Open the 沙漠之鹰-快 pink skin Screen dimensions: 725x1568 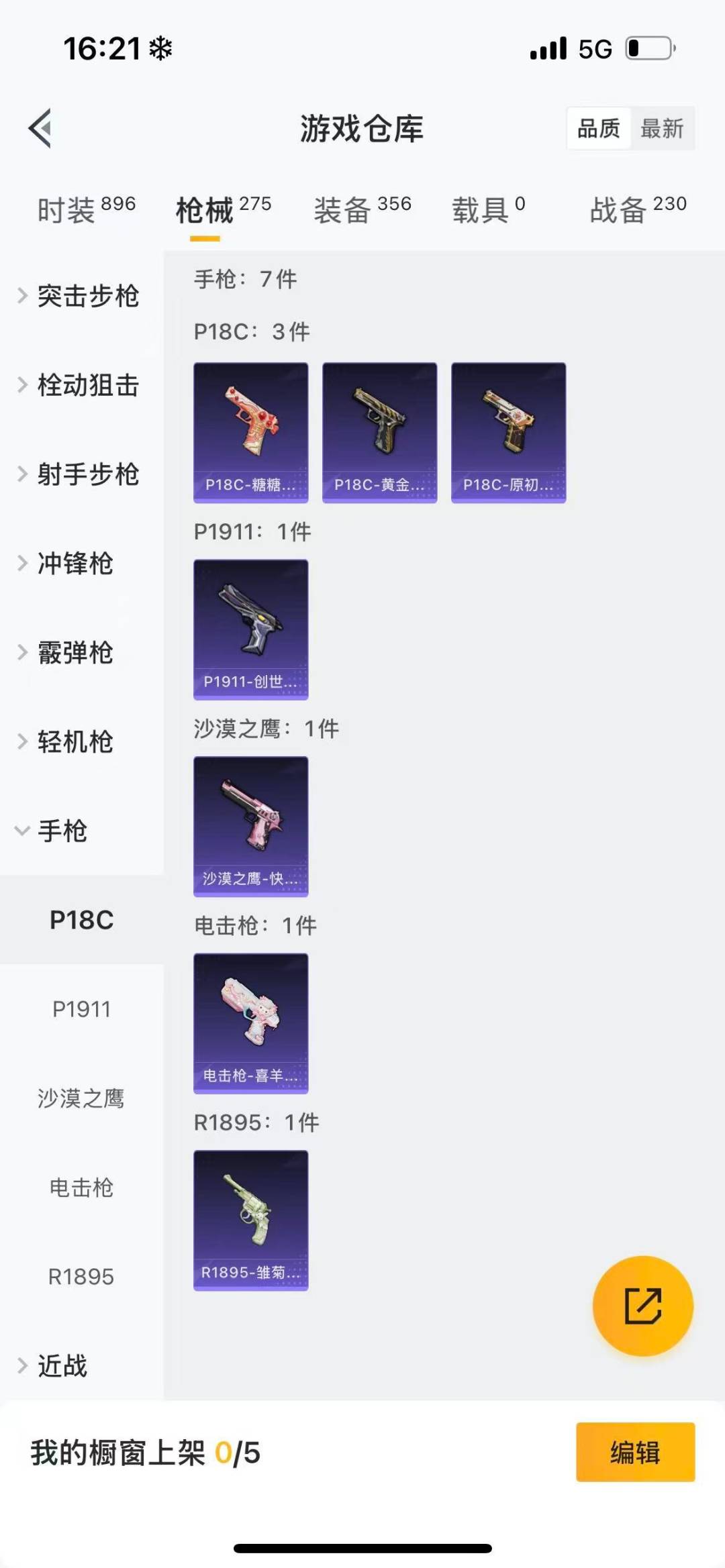tap(250, 825)
